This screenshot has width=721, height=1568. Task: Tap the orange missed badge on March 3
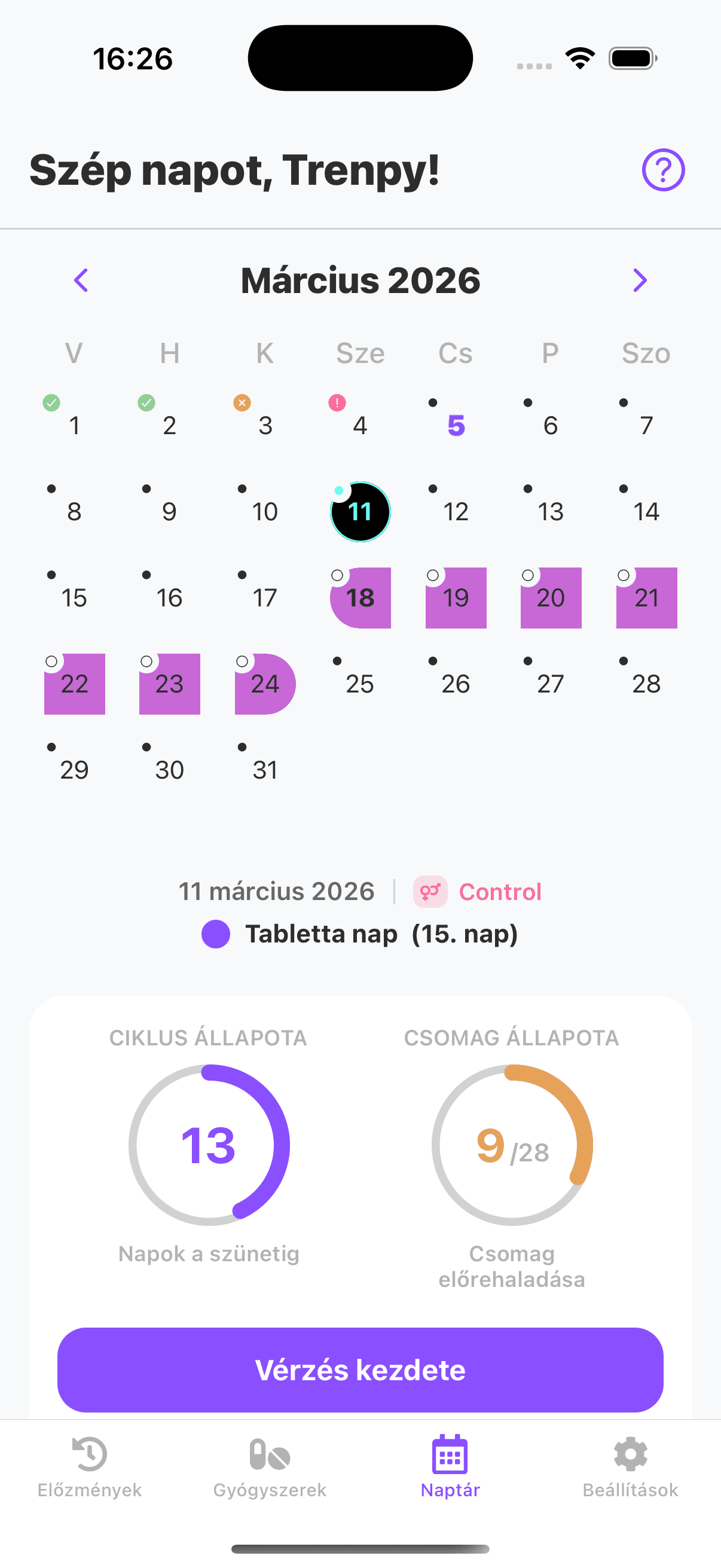[242, 403]
